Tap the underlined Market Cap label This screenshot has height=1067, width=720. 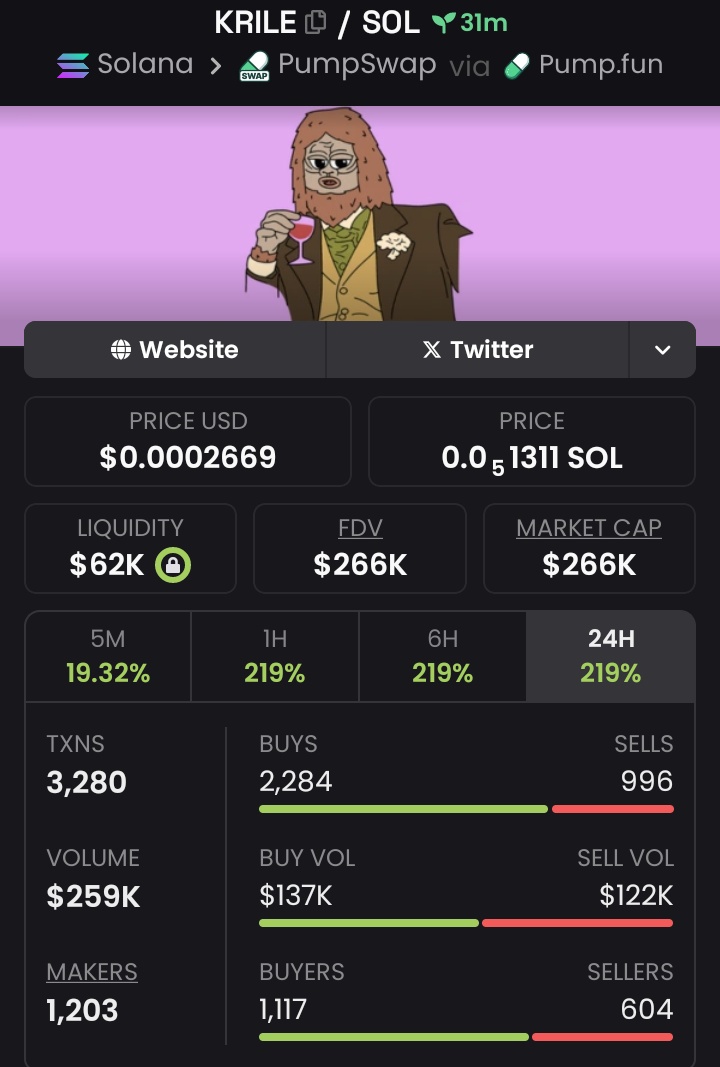point(589,528)
